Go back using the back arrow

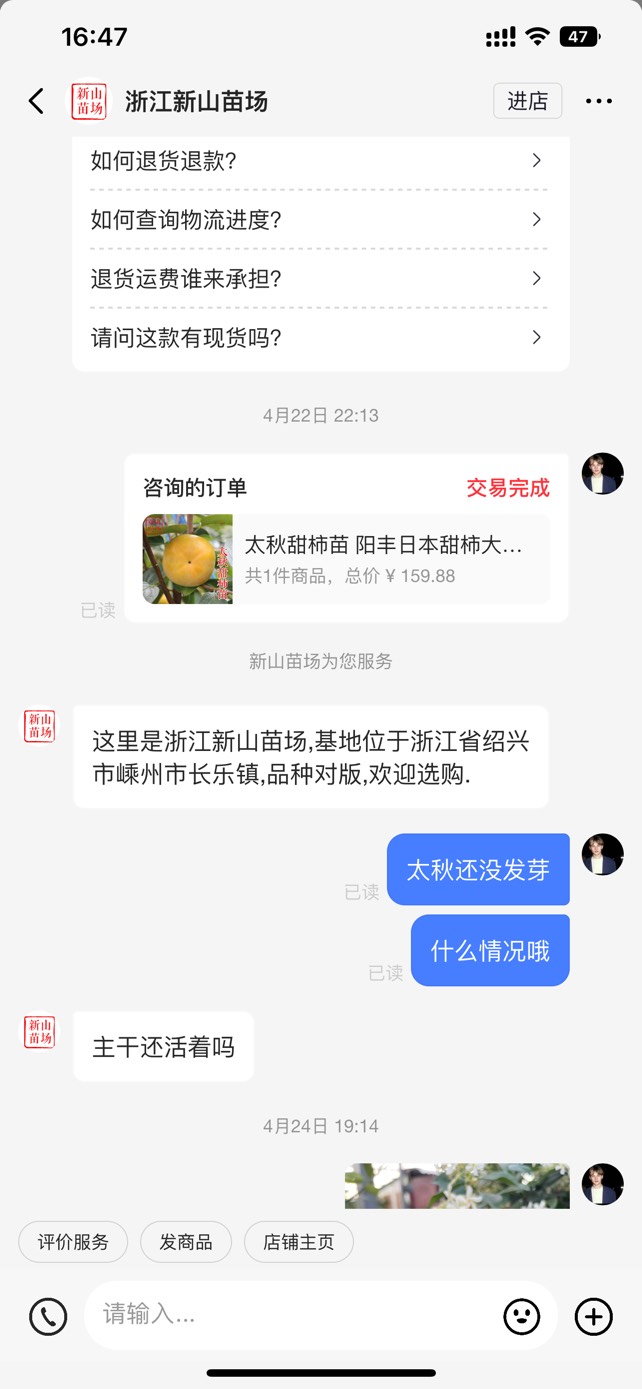point(37,101)
